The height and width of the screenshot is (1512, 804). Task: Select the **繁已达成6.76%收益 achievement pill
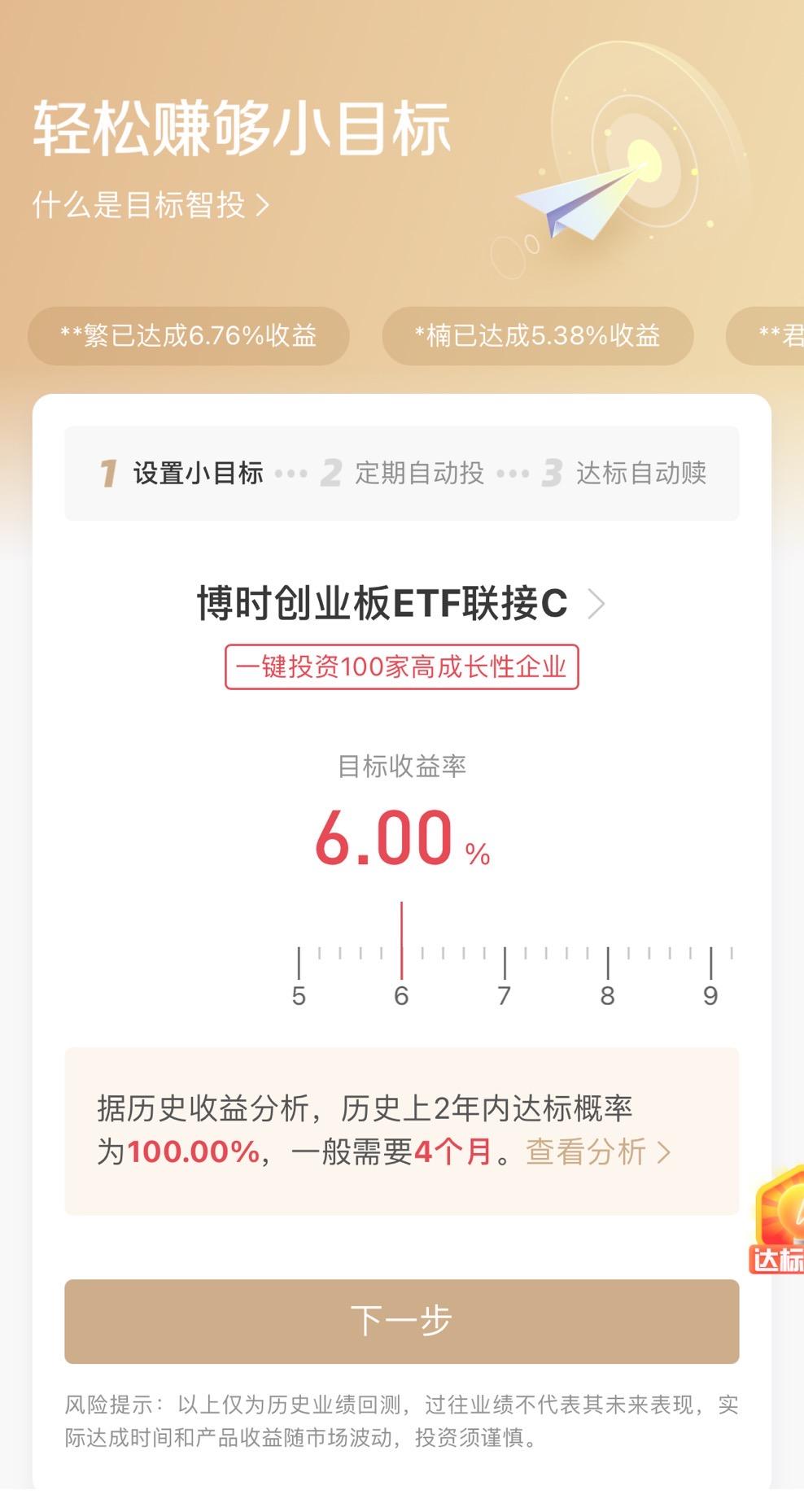pyautogui.click(x=190, y=334)
